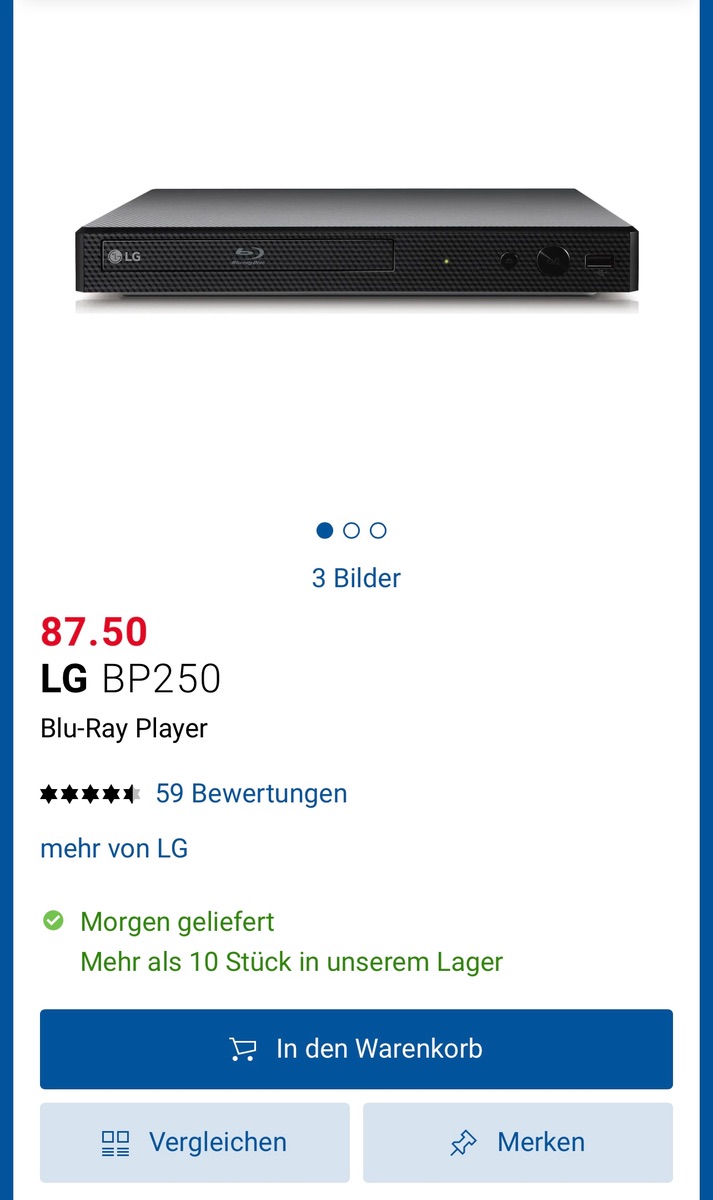View mehr von LG products
The image size is (713, 1200).
click(114, 848)
